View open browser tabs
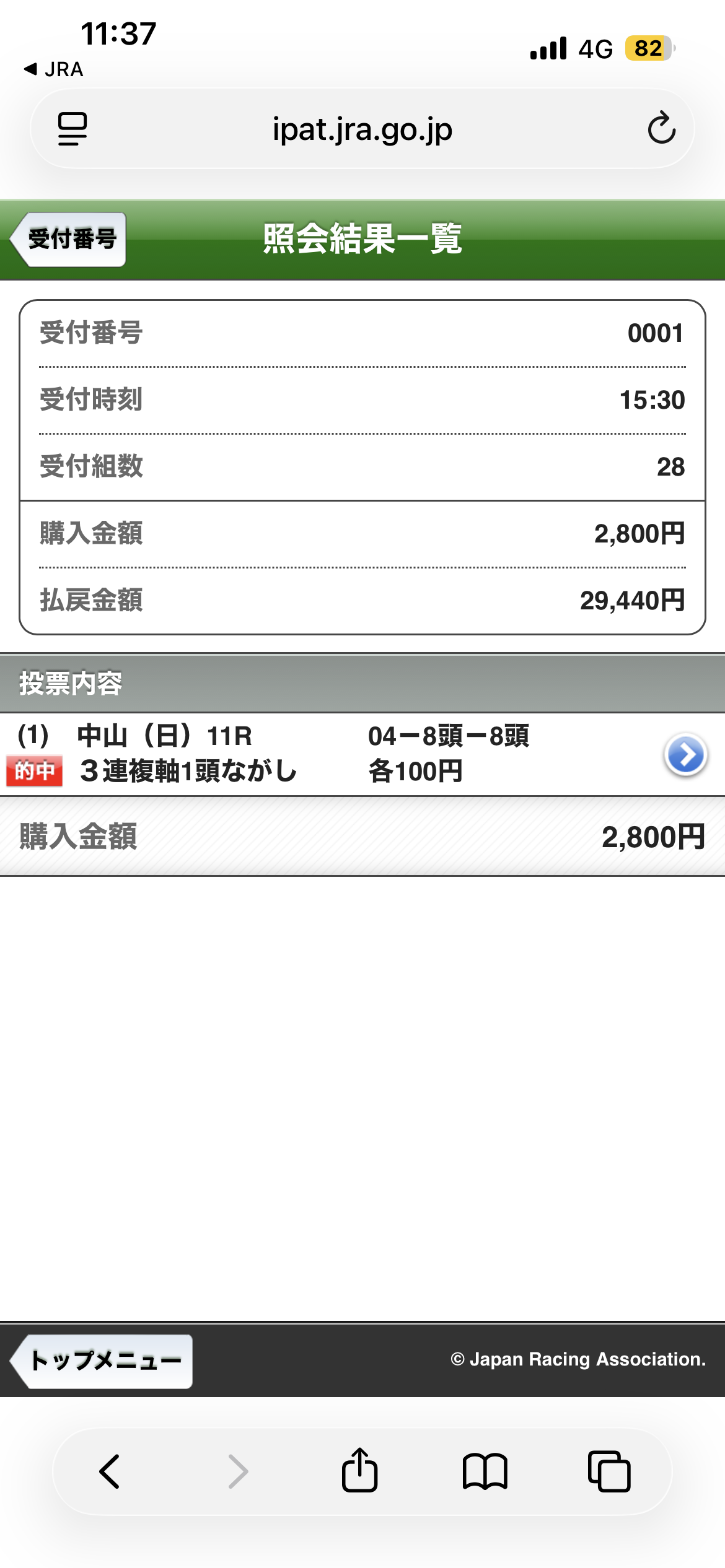 (x=609, y=1471)
